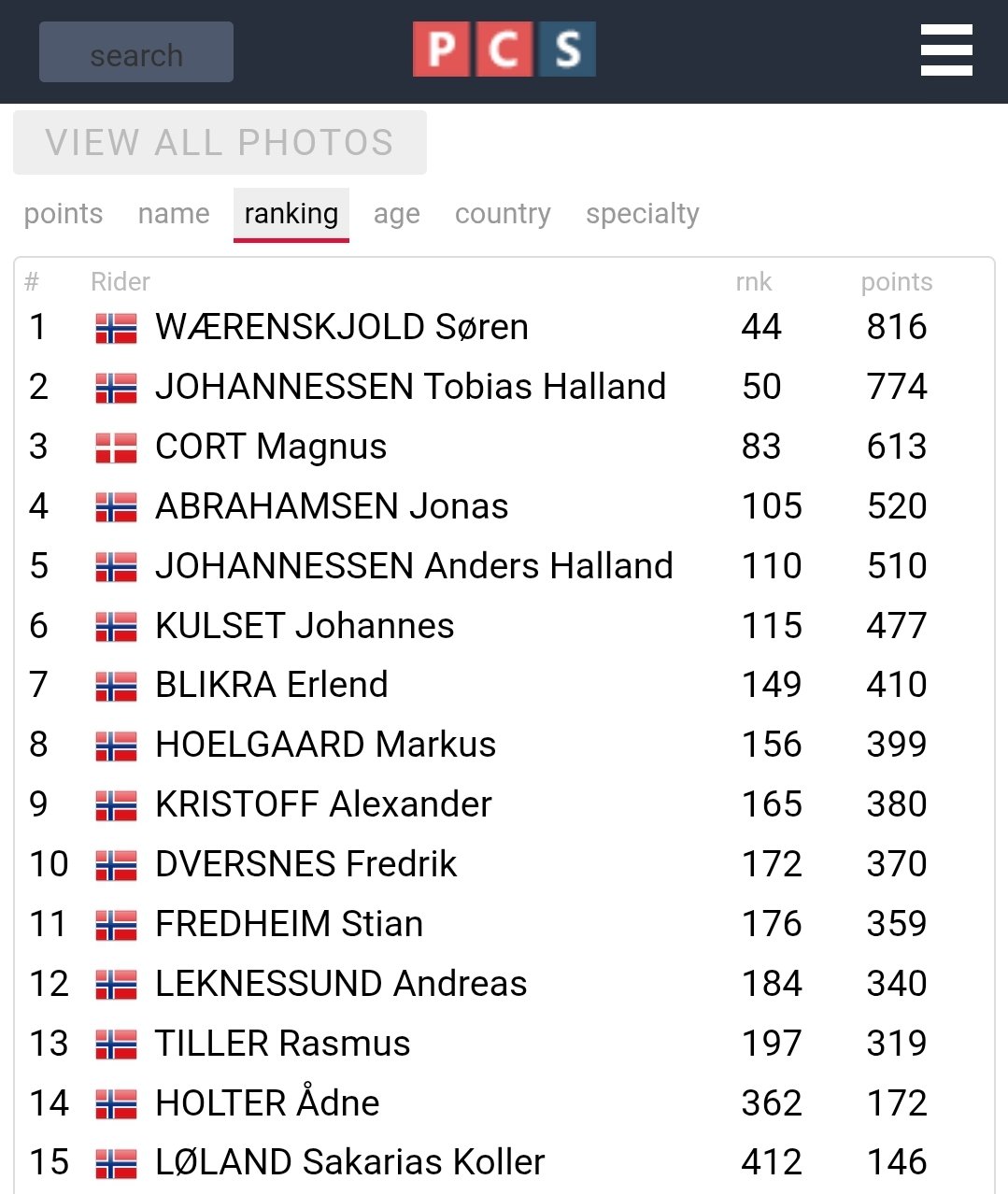Open KRISTOFF Alexander rider page
The height and width of the screenshot is (1194, 1008).
pyautogui.click(x=323, y=804)
